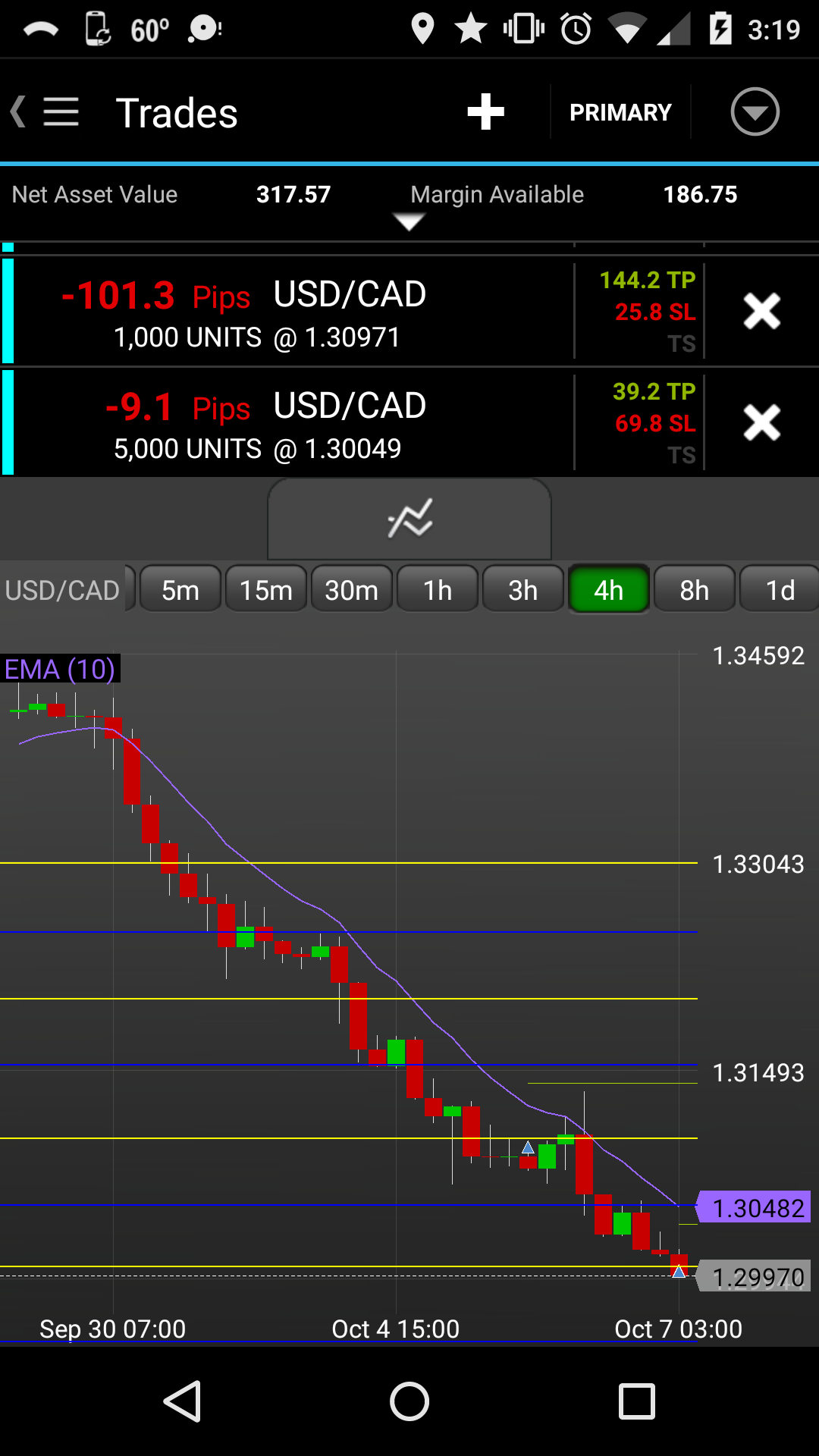Switch chart to 3h timeframe

pos(523,590)
